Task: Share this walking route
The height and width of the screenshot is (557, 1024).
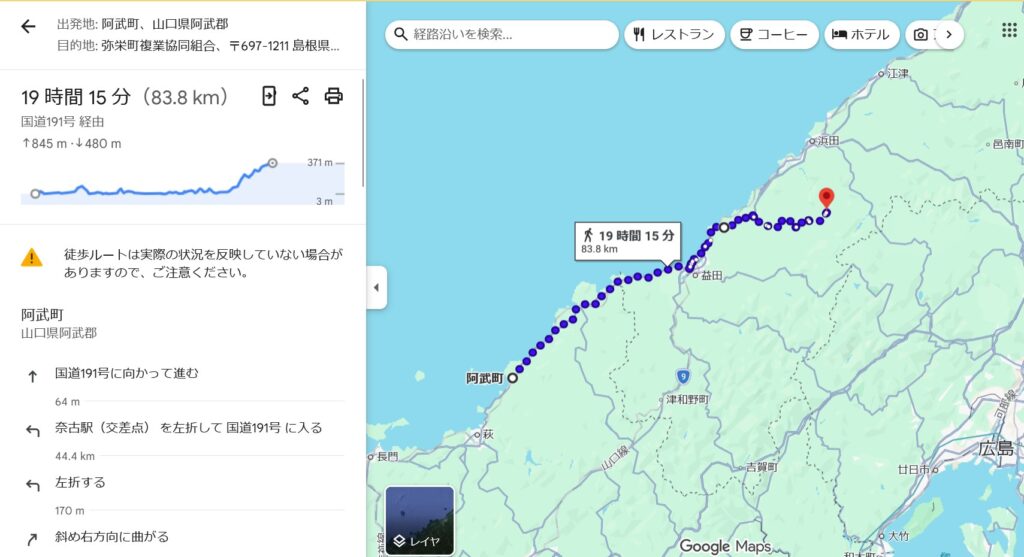Action: click(300, 96)
